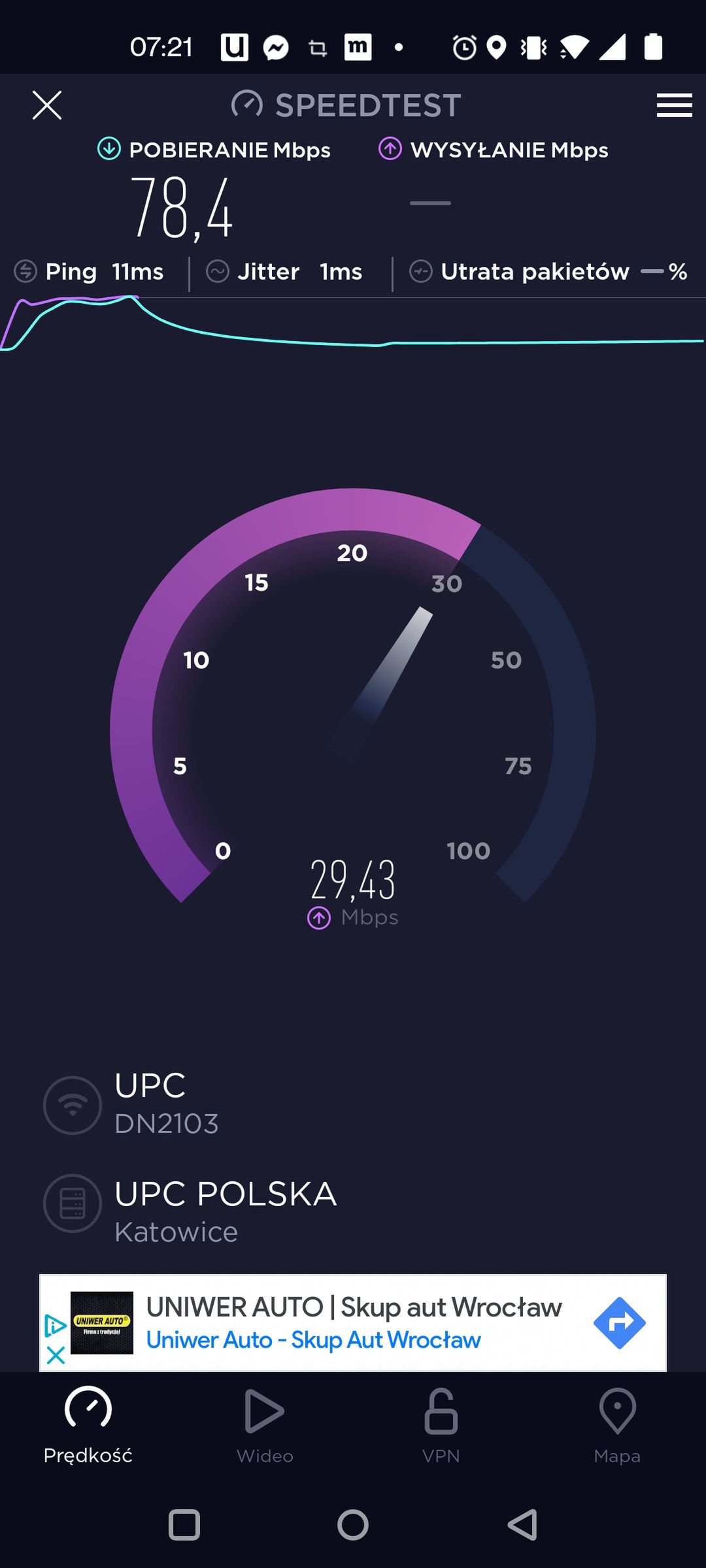Open the Uniwer Auto ad banner
Image resolution: width=706 pixels, height=1568 pixels.
point(353,1322)
